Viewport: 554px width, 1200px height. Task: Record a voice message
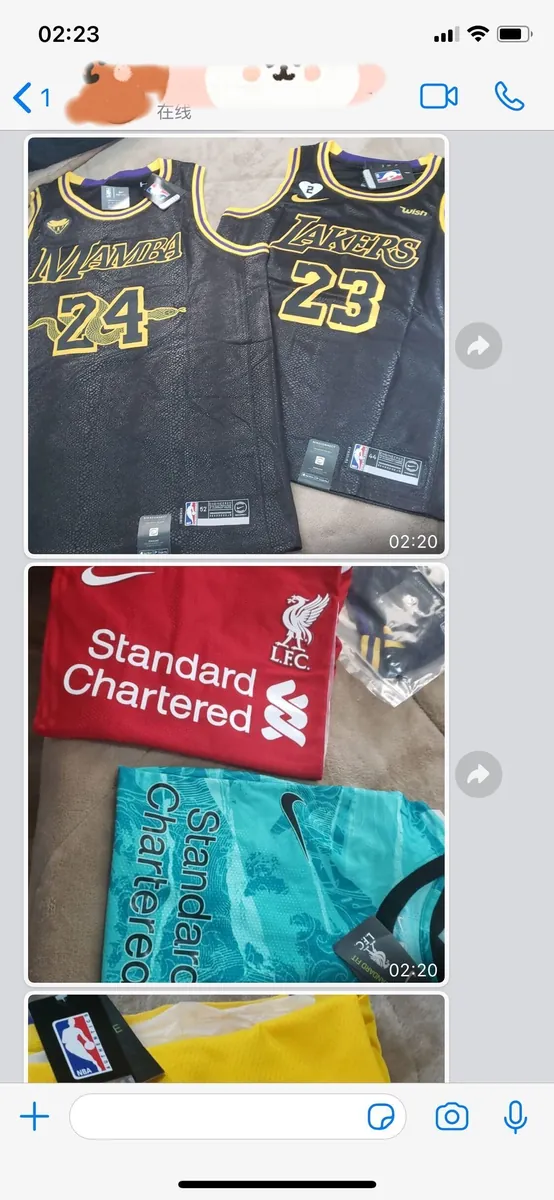(x=516, y=1116)
